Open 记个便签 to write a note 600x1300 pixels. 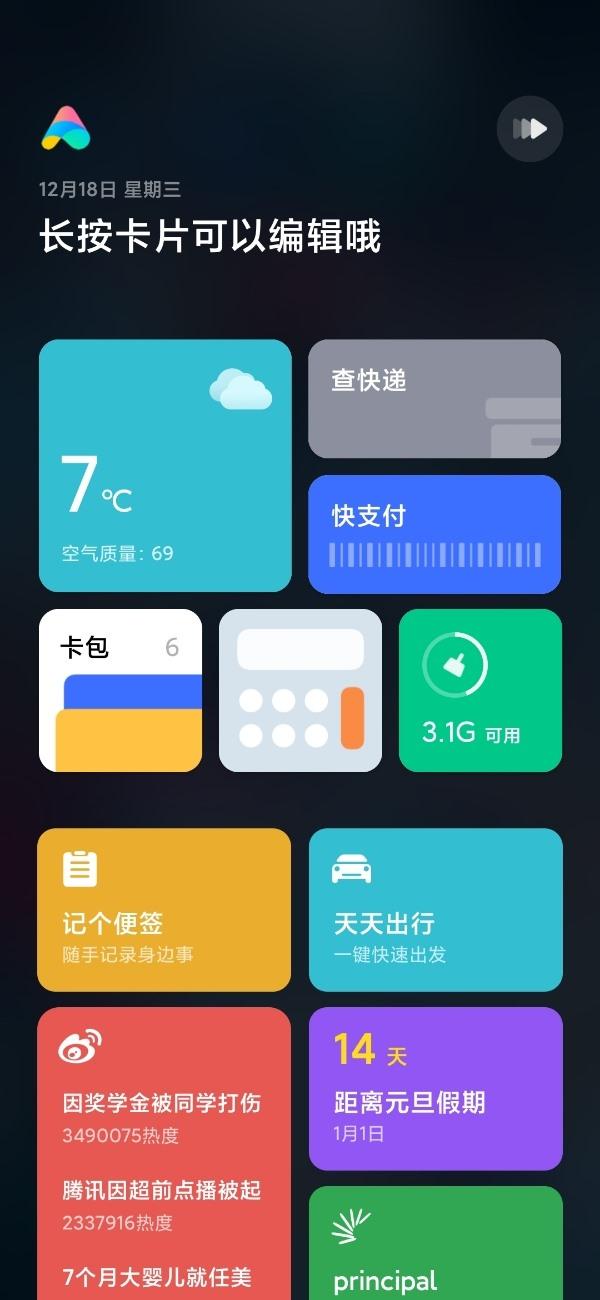pos(164,910)
